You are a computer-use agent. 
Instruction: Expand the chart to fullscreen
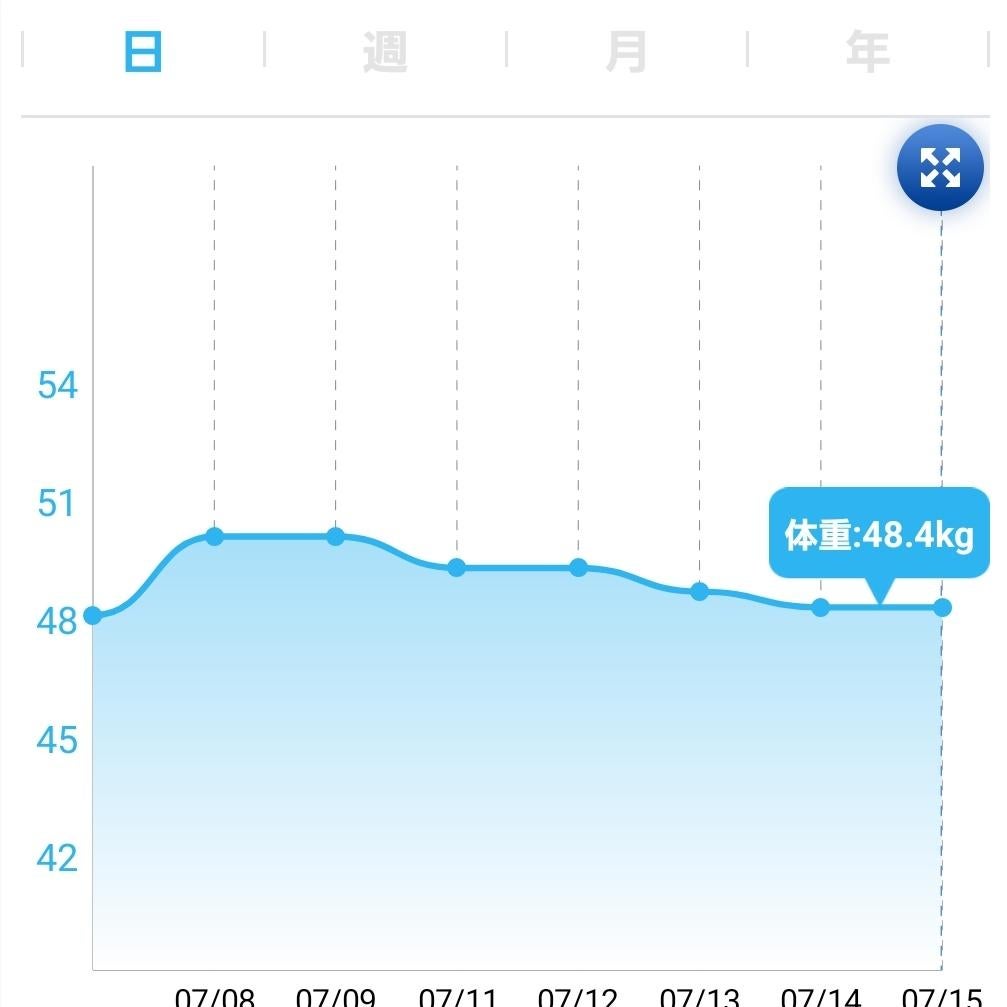coord(940,168)
